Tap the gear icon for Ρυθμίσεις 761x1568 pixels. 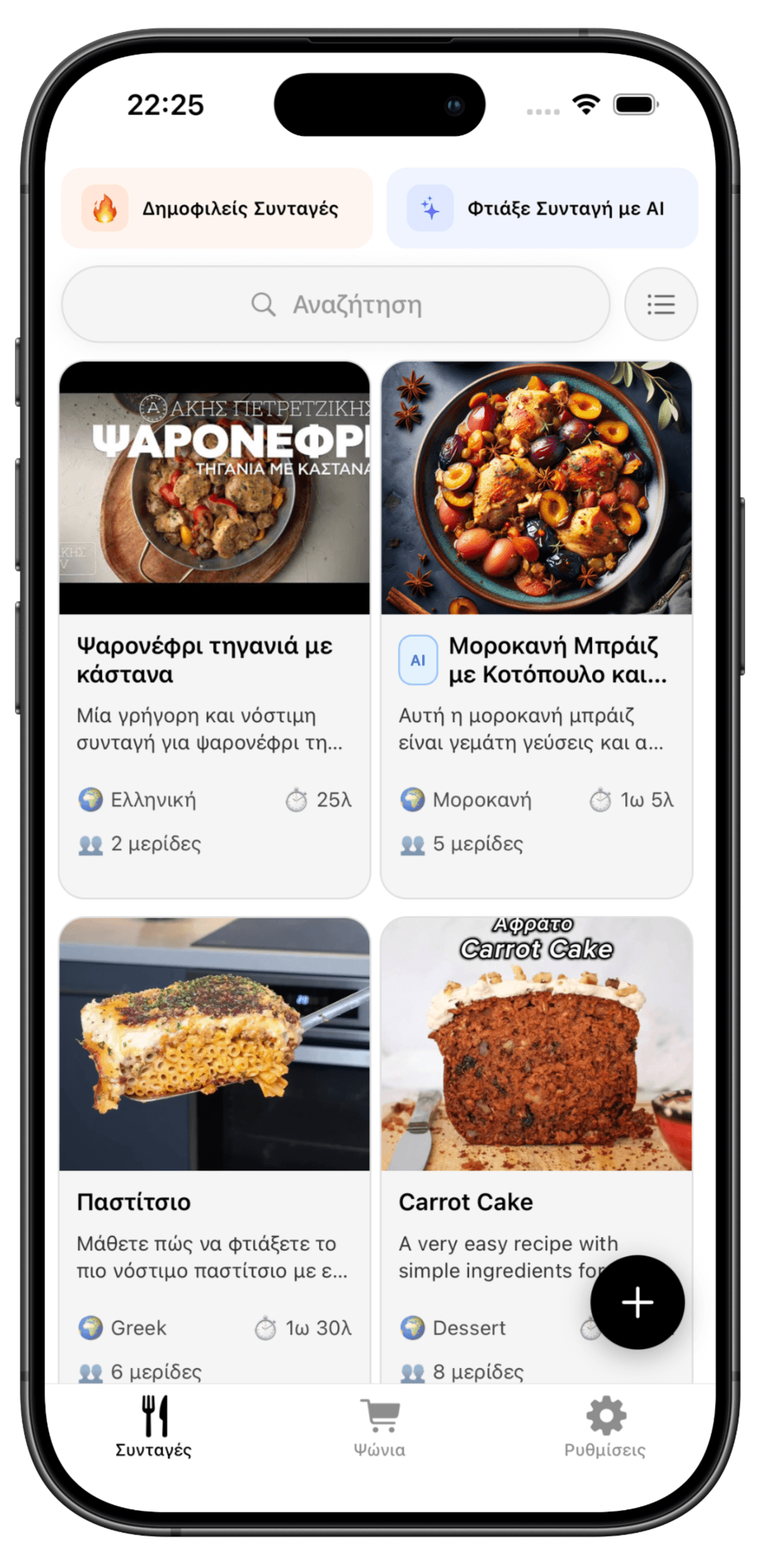click(606, 1412)
